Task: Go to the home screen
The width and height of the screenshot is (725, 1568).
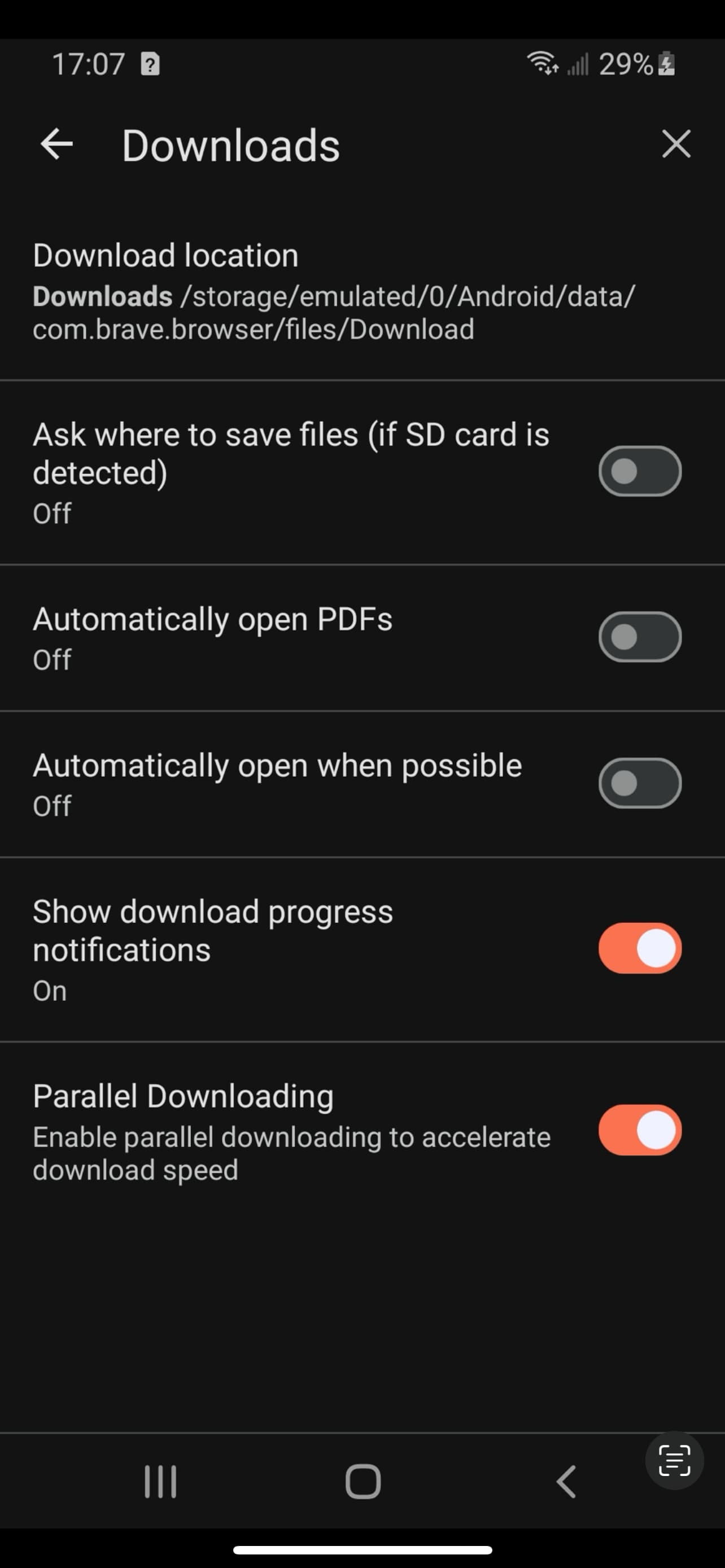Action: pos(363,1482)
